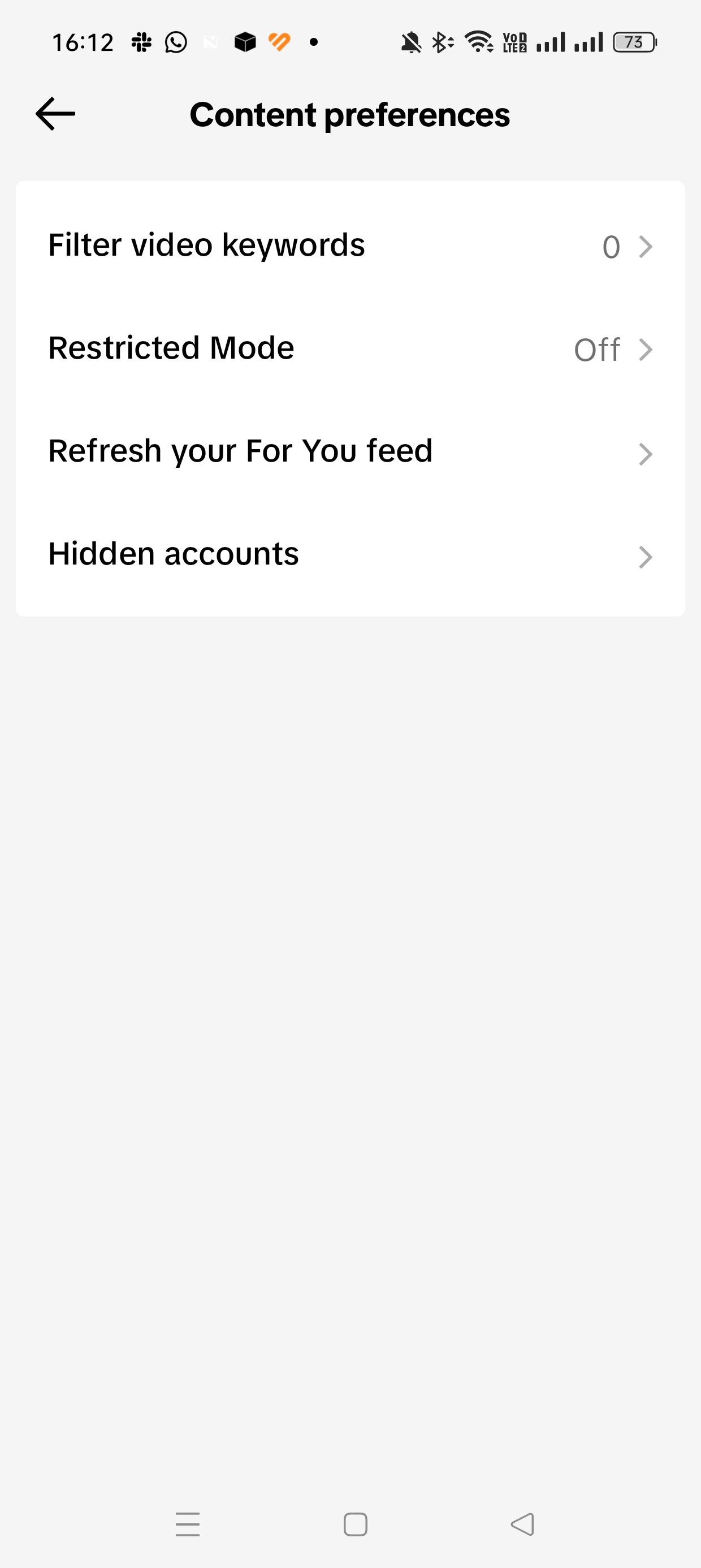
Task: Tap the Off state of Restricted Mode
Action: [598, 350]
